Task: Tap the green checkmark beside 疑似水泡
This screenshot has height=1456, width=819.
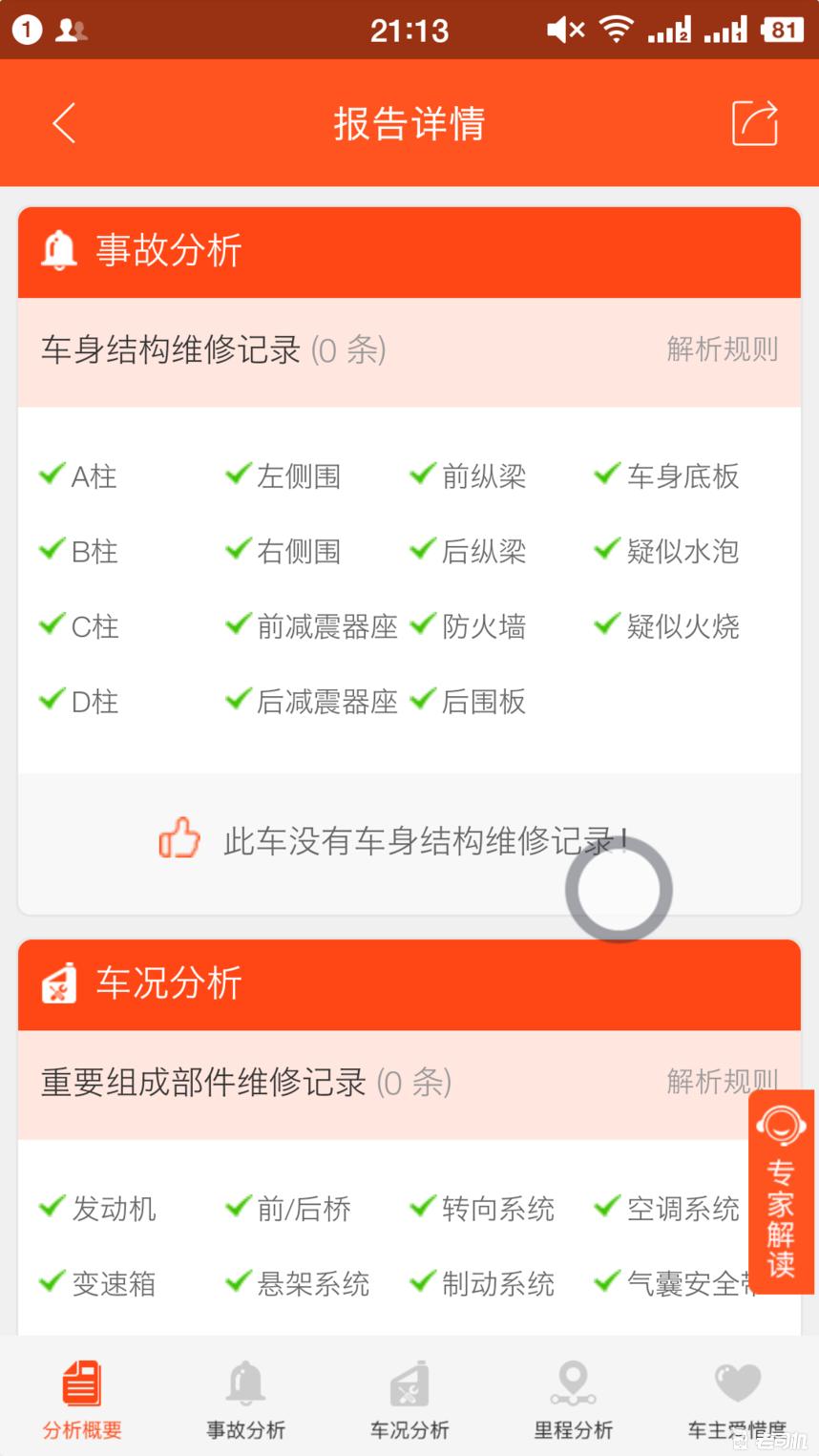Action: click(x=605, y=549)
